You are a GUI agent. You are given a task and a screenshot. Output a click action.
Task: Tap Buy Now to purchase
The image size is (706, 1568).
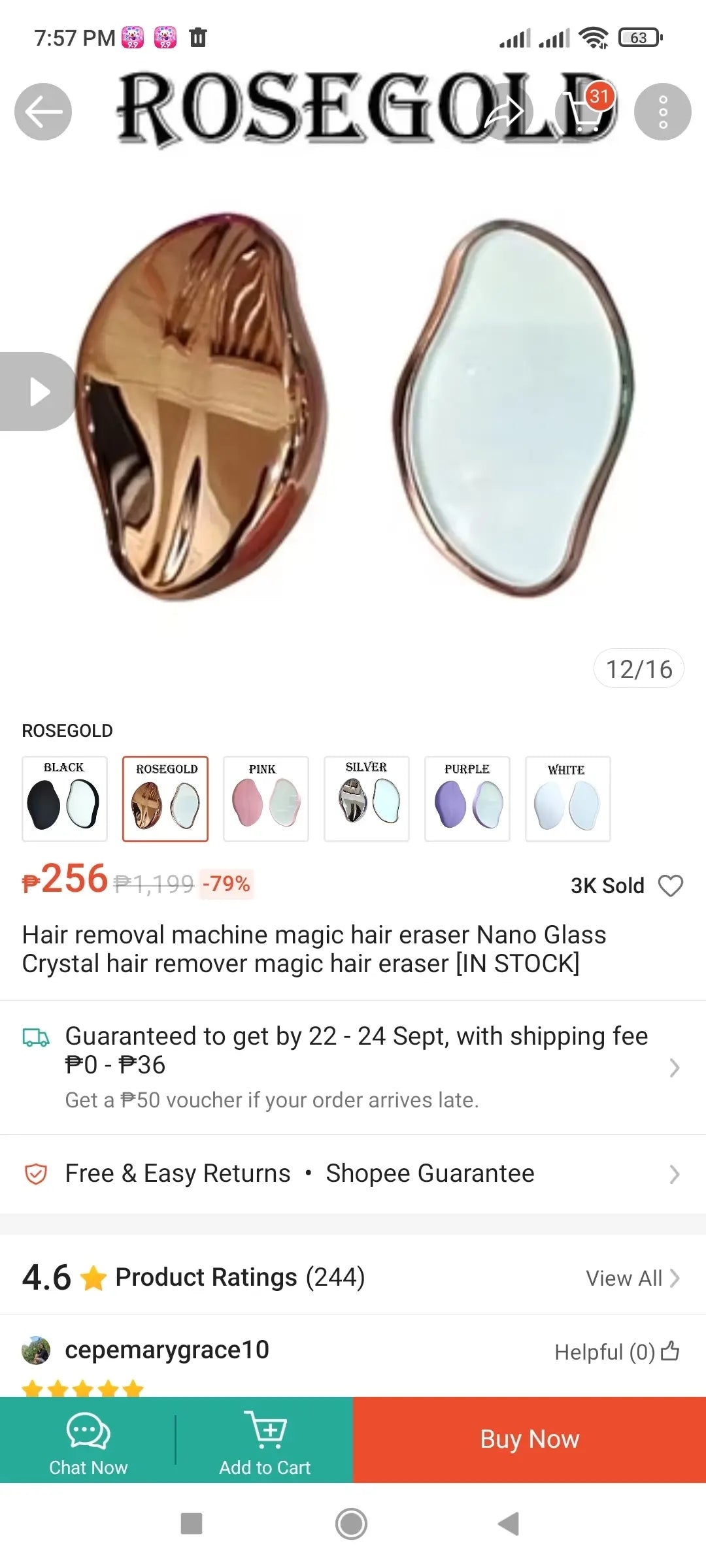(x=529, y=1439)
